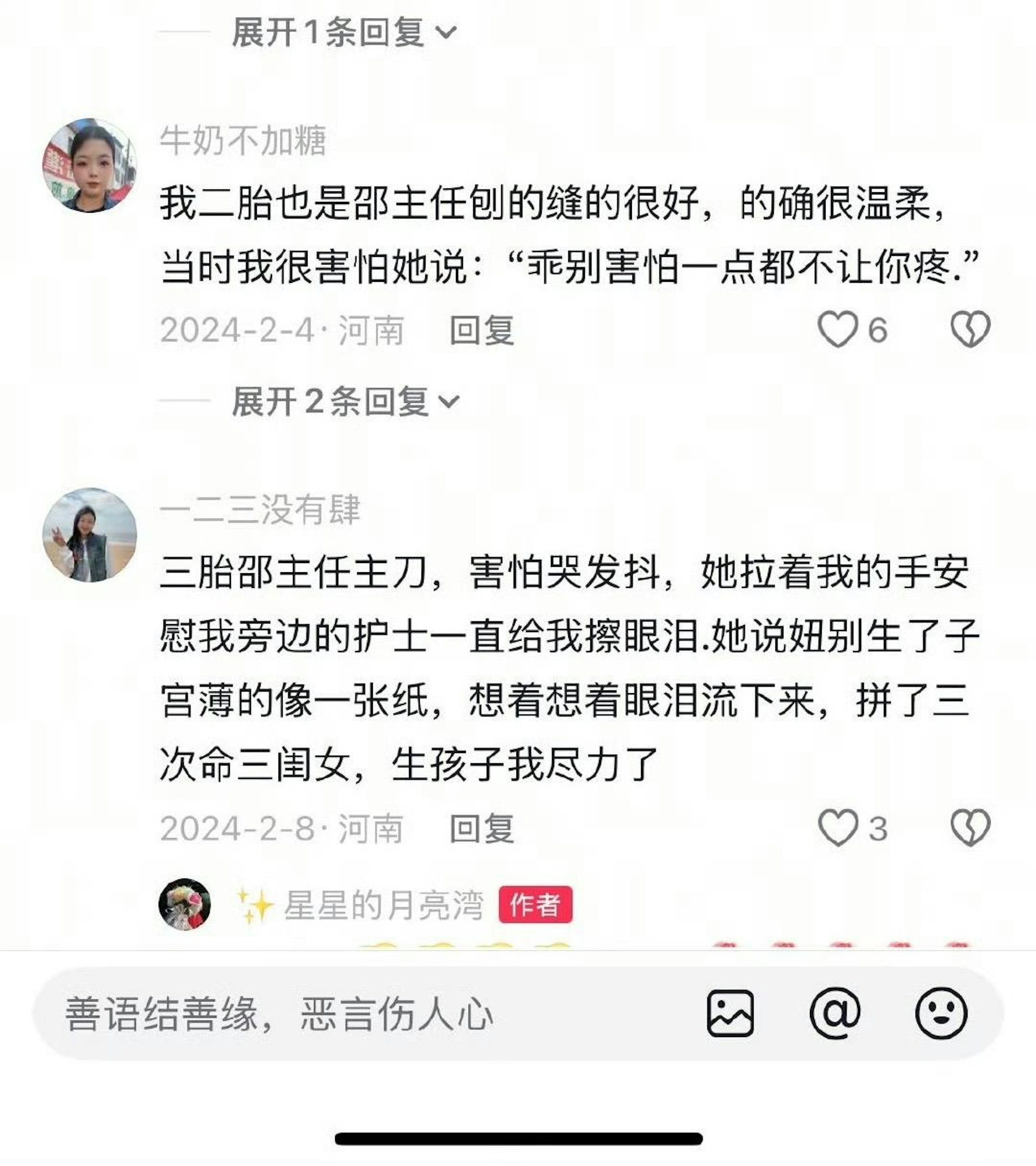
Task: Open author 星星的月亮湾's avatar
Action: click(x=184, y=904)
